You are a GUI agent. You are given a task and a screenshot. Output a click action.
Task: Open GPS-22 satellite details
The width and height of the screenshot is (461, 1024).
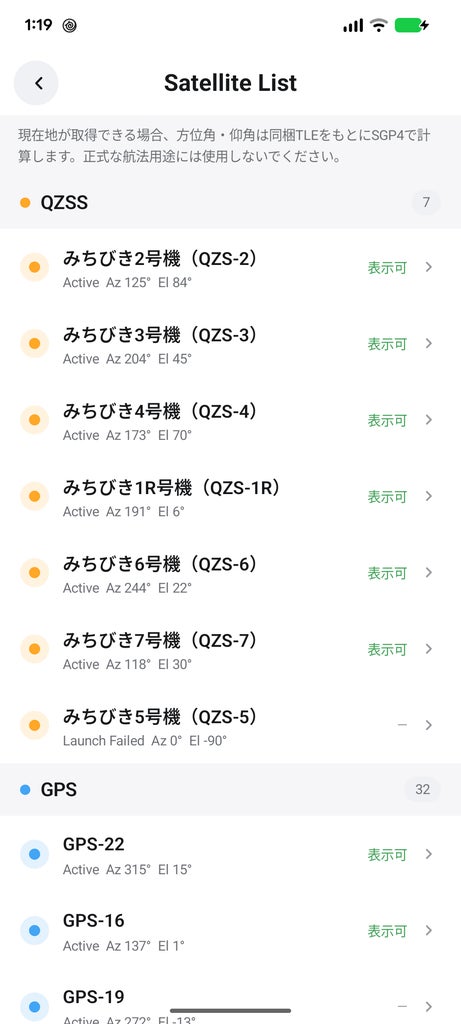click(x=230, y=854)
